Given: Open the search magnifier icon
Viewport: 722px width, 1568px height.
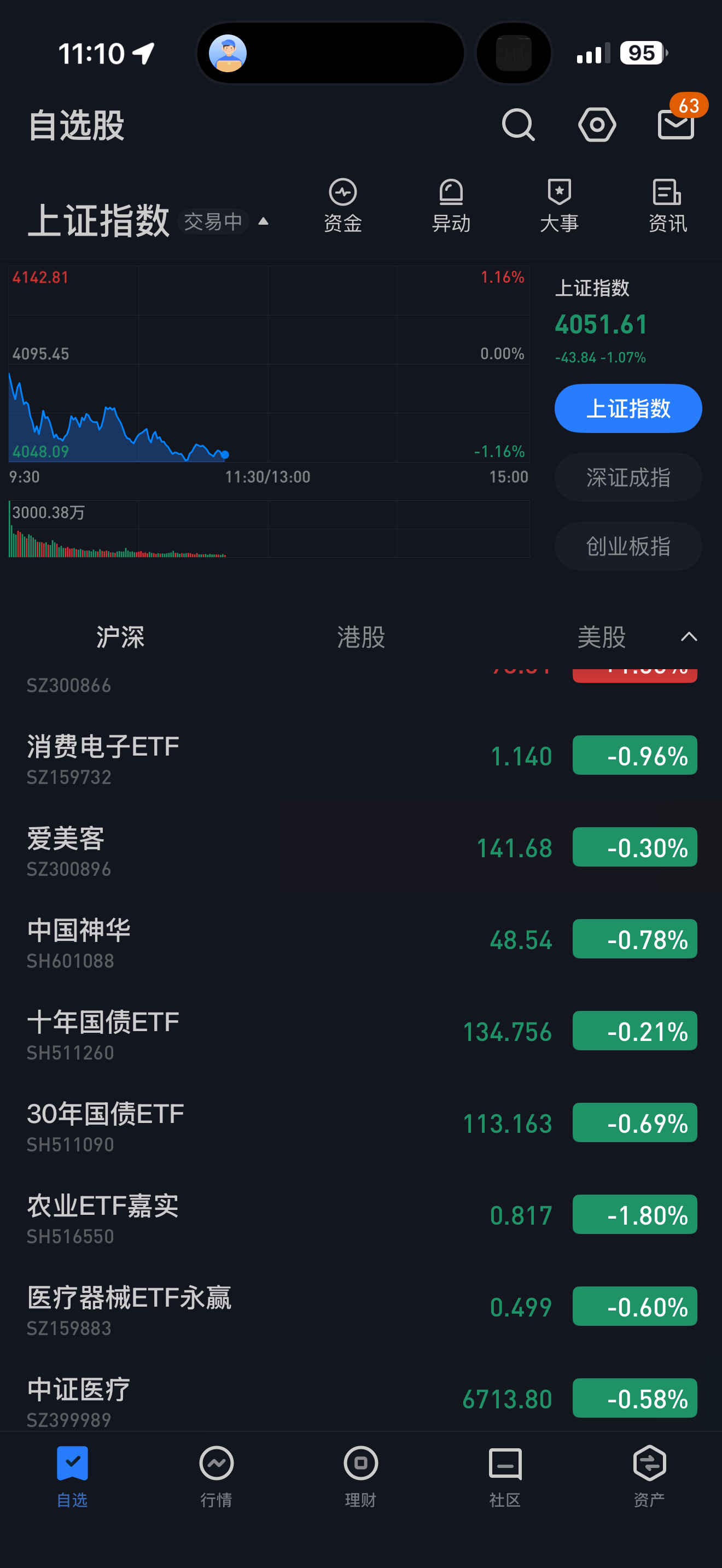Looking at the screenshot, I should [x=518, y=125].
